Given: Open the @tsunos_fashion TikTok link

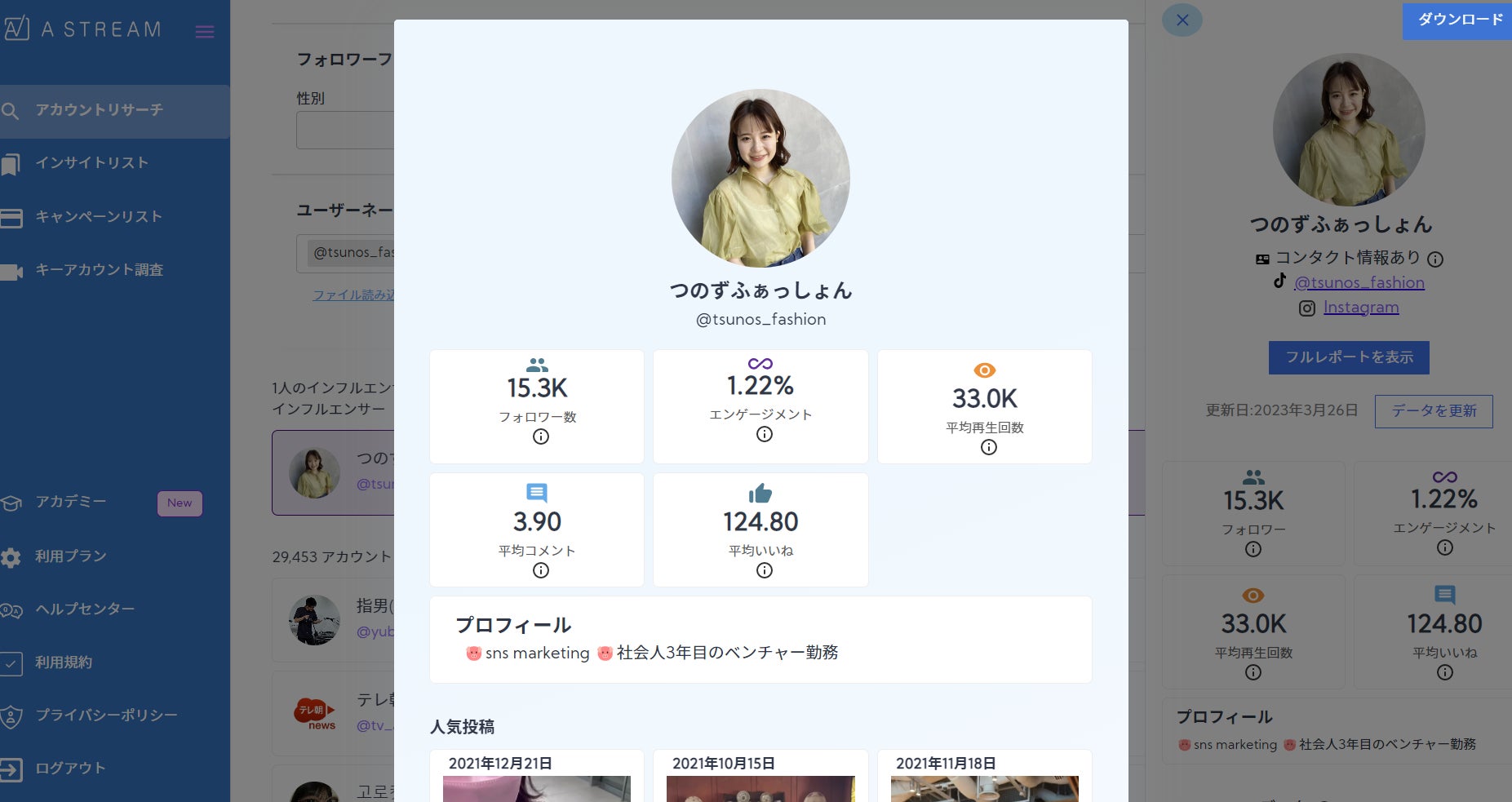Looking at the screenshot, I should [x=1359, y=282].
